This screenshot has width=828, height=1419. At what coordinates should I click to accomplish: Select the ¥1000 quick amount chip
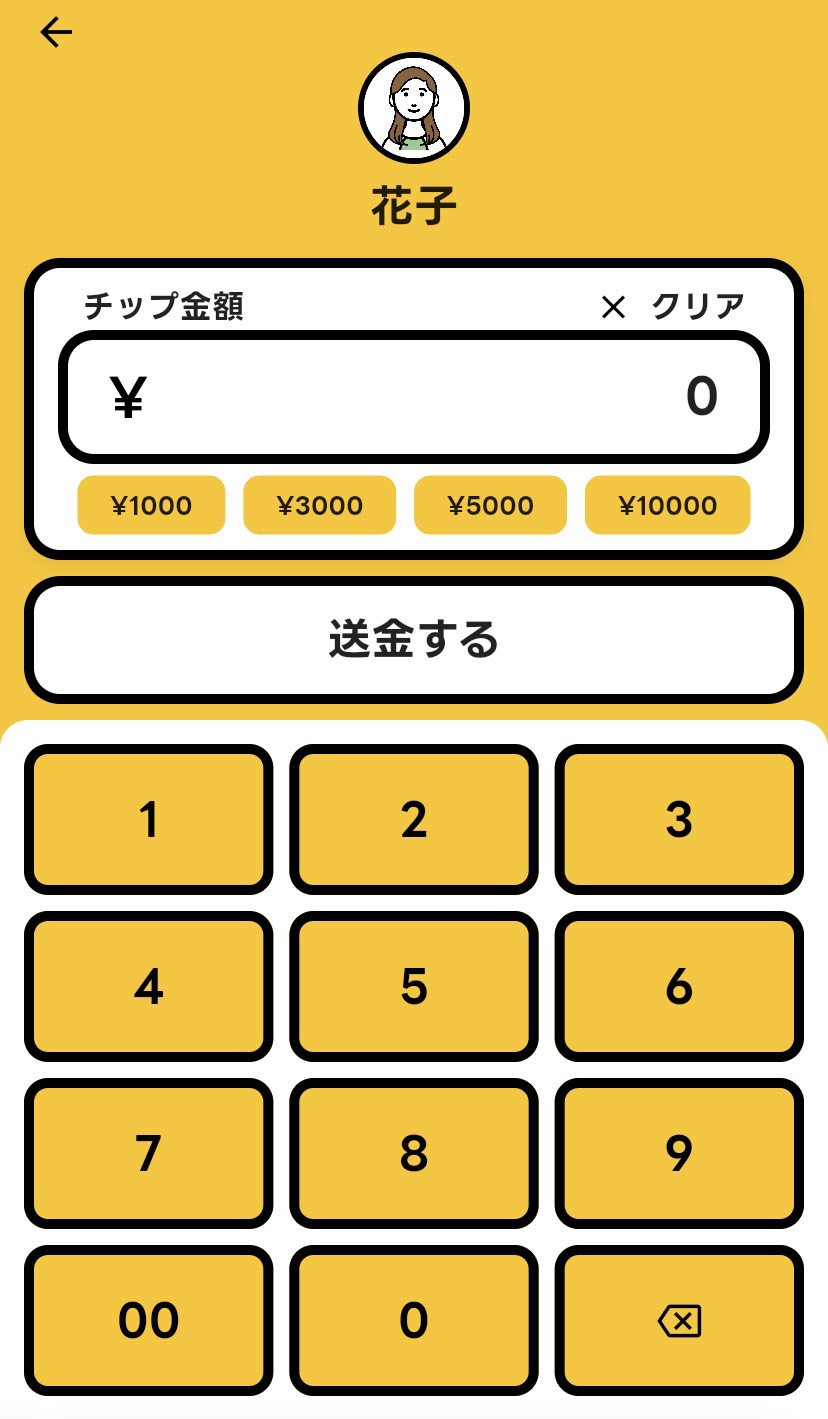151,506
